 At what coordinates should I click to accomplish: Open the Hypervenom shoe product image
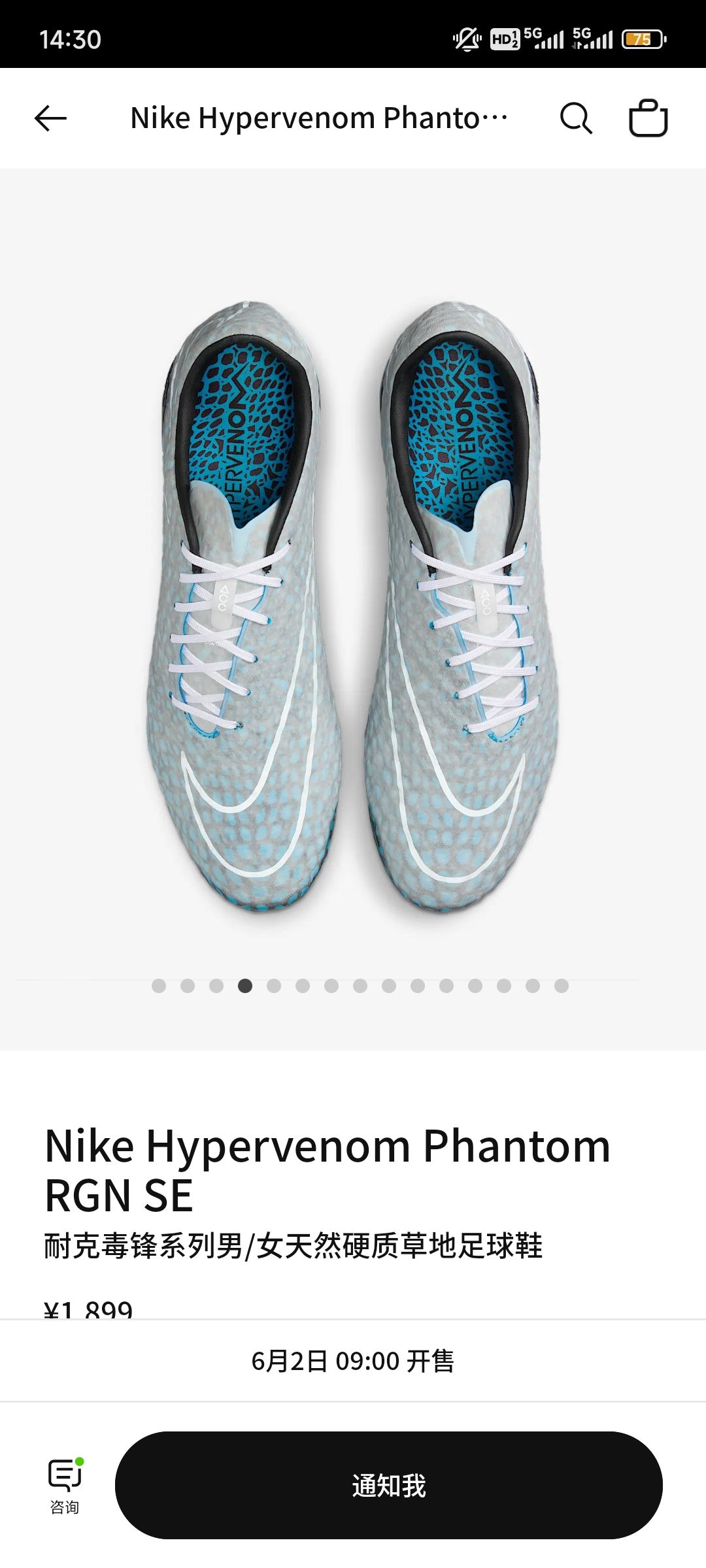click(353, 609)
